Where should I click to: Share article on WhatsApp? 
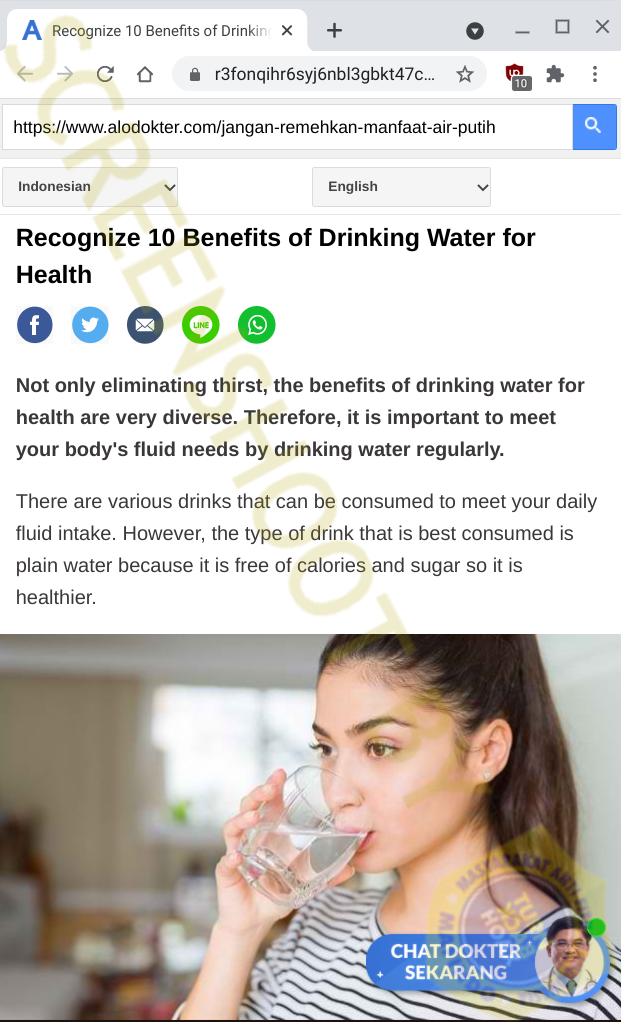256,325
